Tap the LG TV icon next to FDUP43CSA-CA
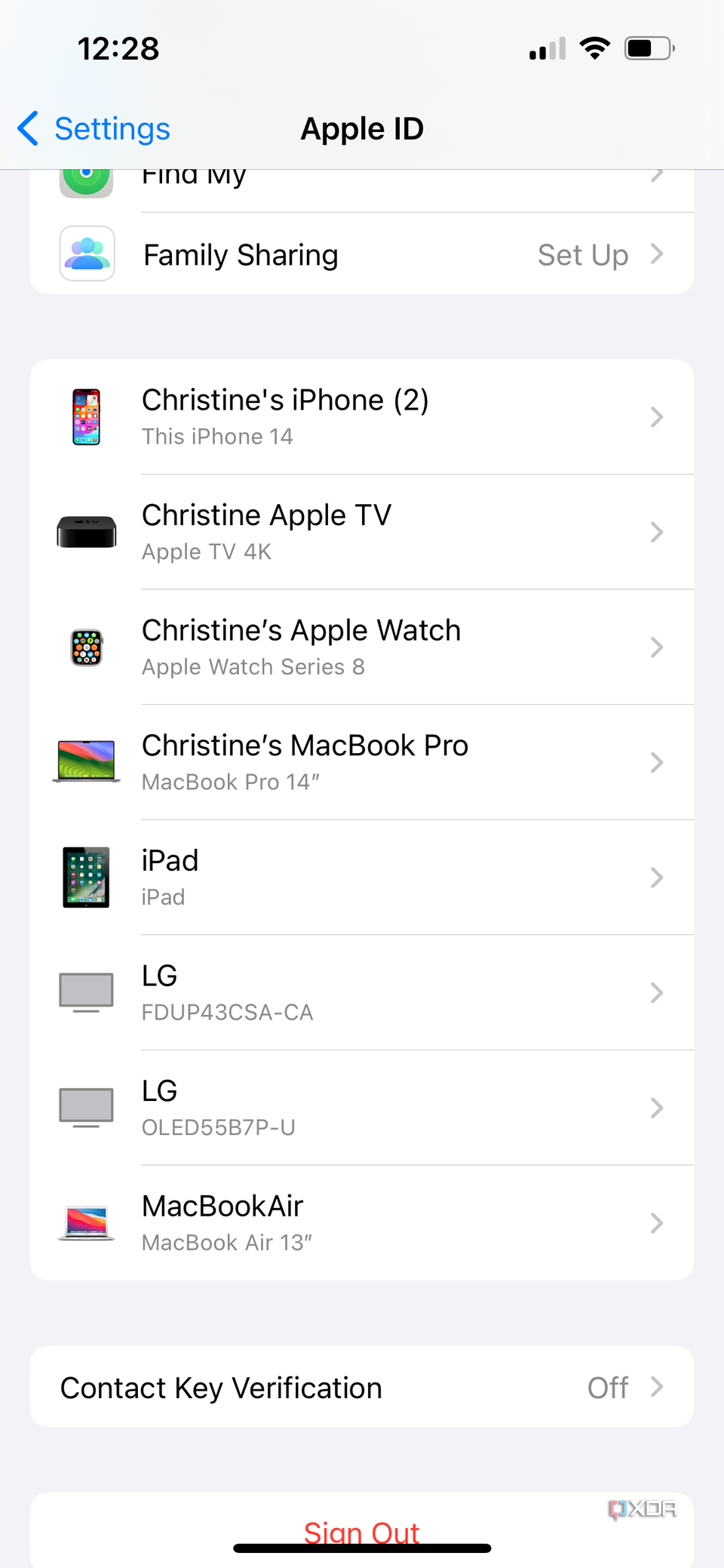Image resolution: width=724 pixels, height=1568 pixels. pyautogui.click(x=86, y=993)
